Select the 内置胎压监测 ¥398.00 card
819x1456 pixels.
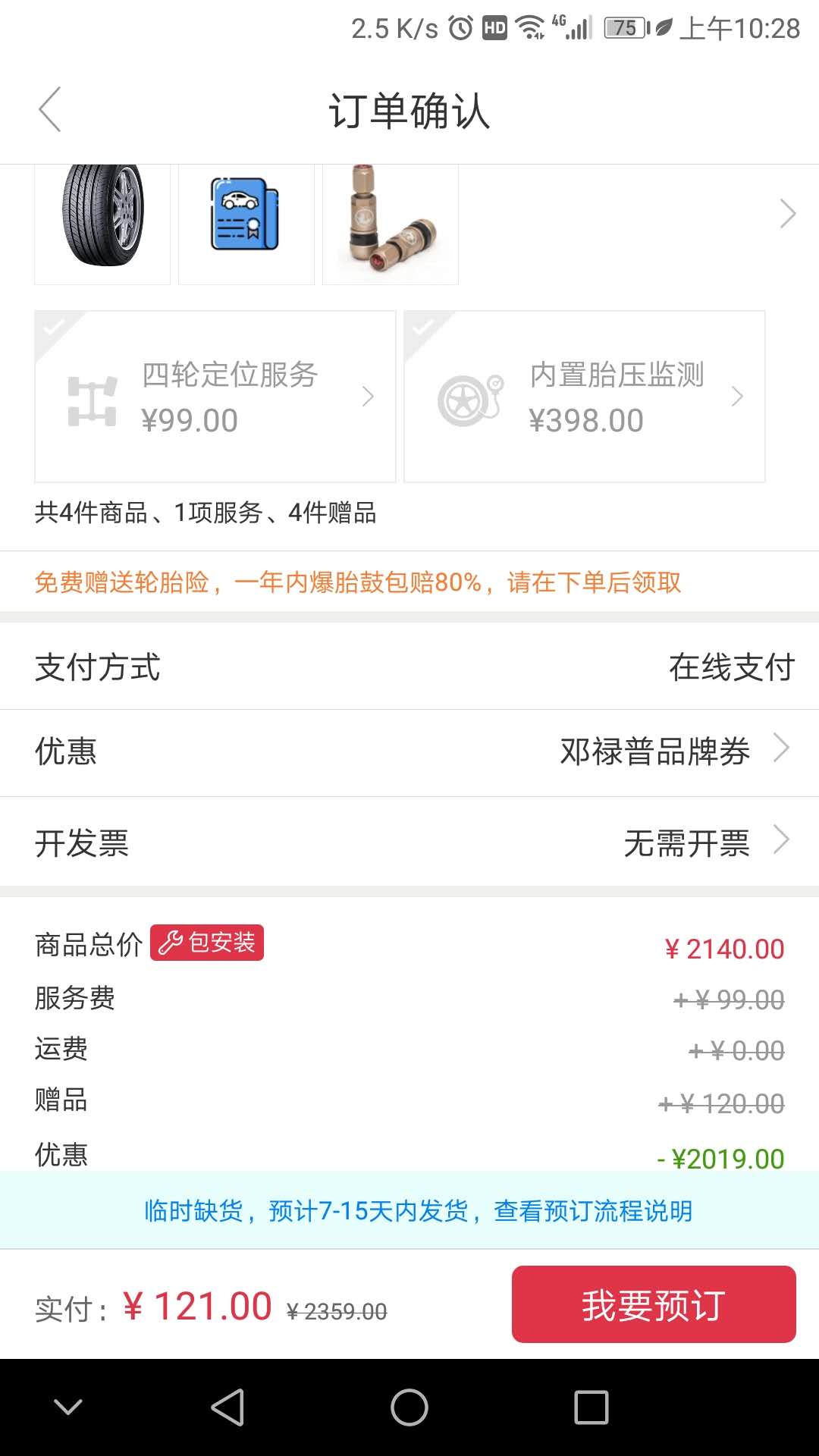[x=585, y=396]
